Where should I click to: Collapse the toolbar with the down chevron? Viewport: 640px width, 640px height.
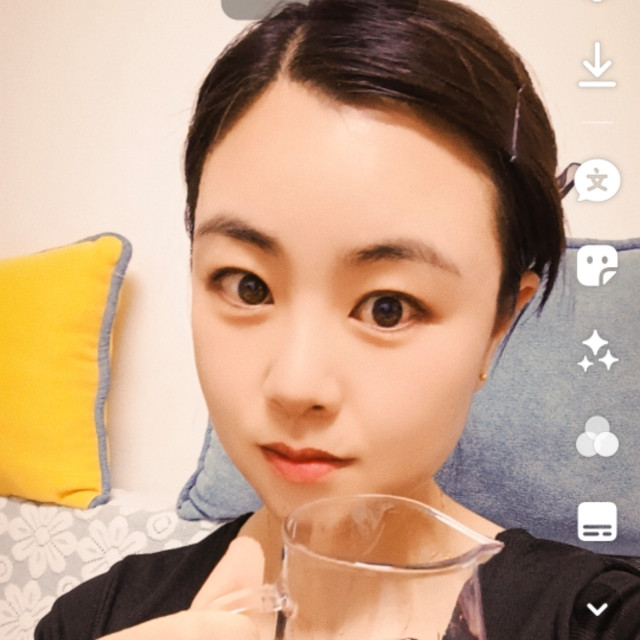click(x=597, y=608)
